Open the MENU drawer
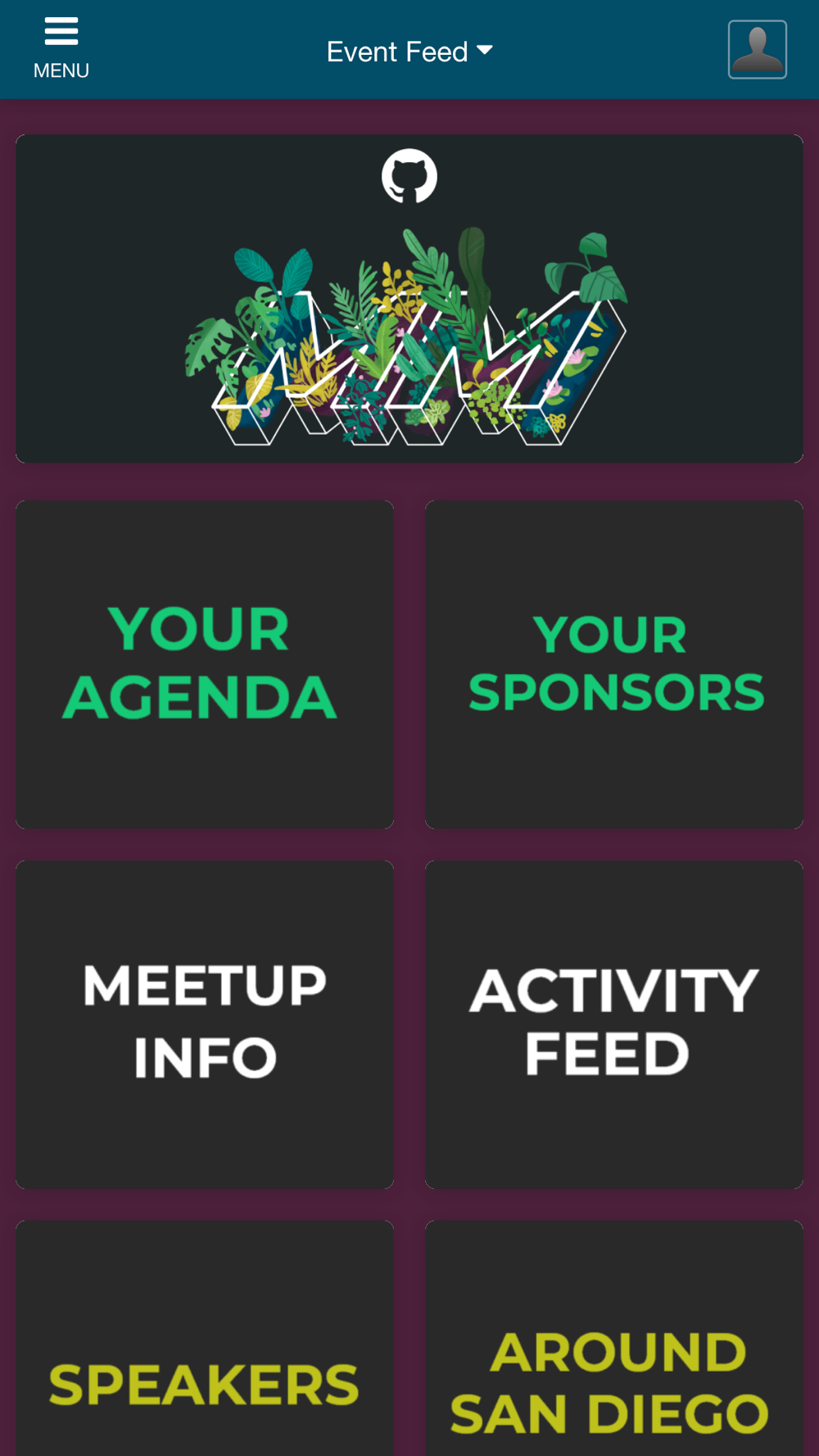 (x=61, y=49)
